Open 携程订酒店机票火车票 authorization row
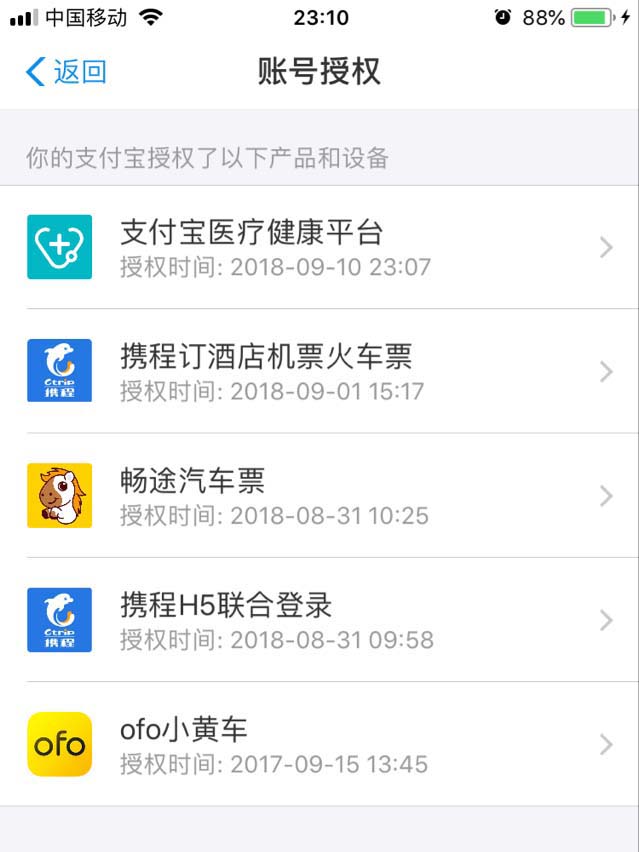Viewport: 639px width, 852px height. 319,371
